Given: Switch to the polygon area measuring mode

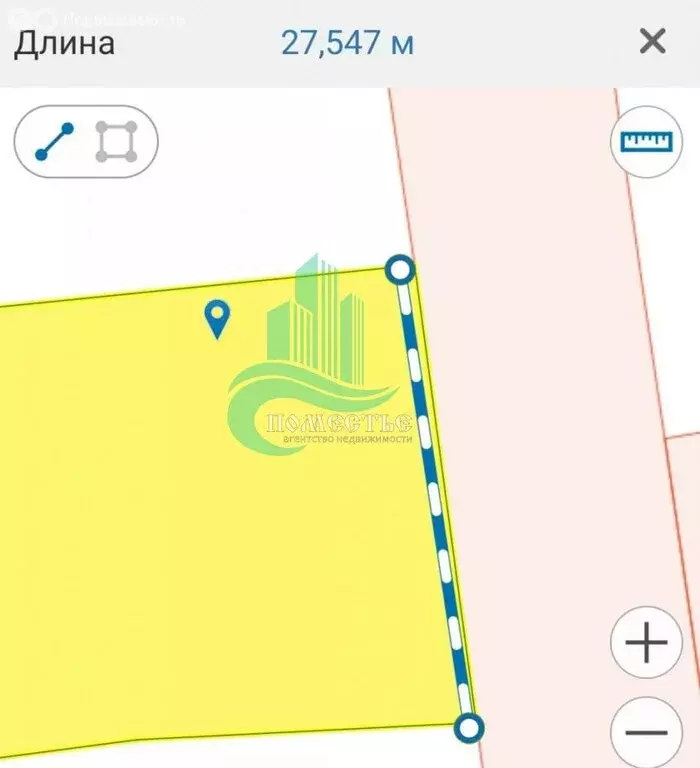Looking at the screenshot, I should (x=116, y=142).
